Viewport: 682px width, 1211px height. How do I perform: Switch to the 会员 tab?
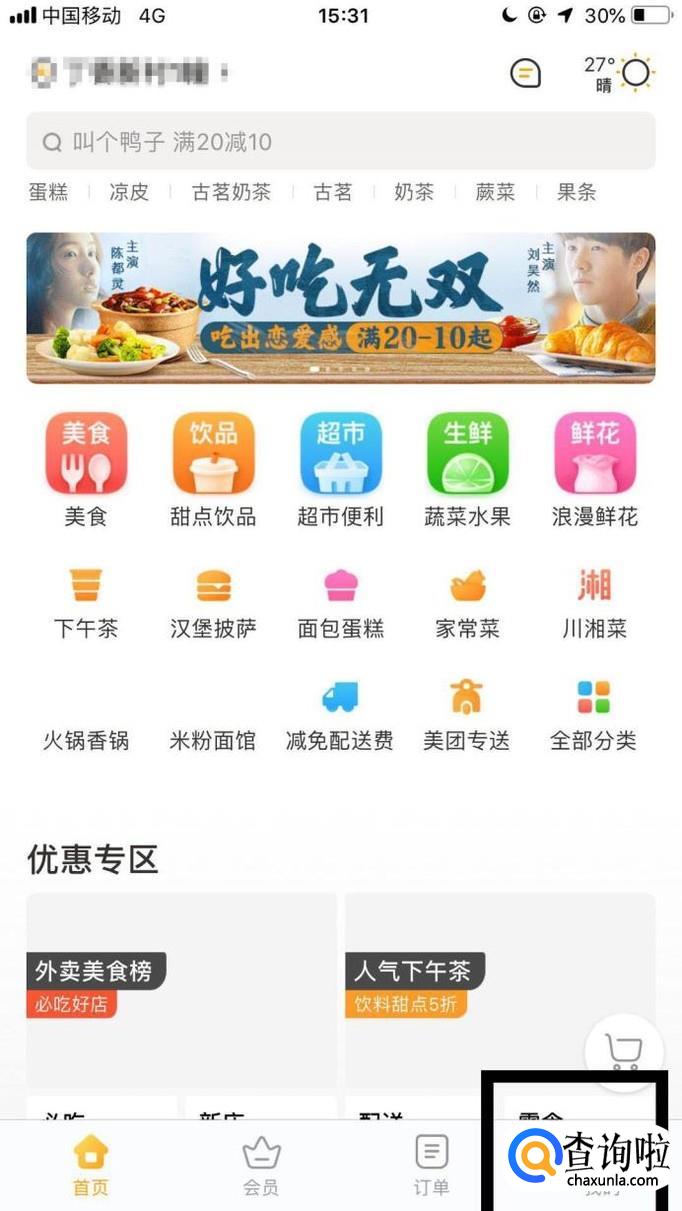click(x=261, y=1166)
